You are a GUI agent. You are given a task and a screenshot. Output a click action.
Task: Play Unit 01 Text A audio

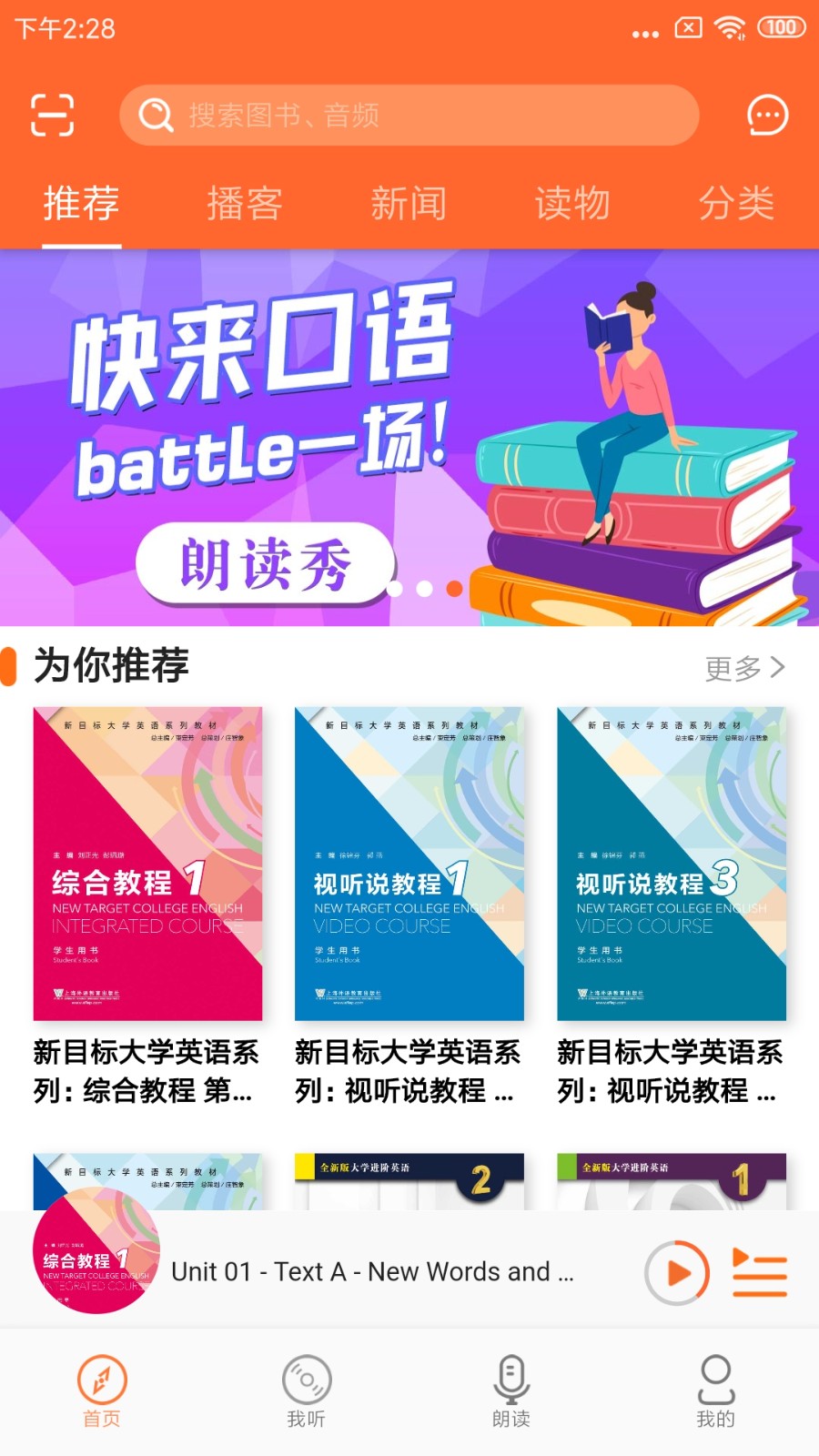pos(677,1272)
